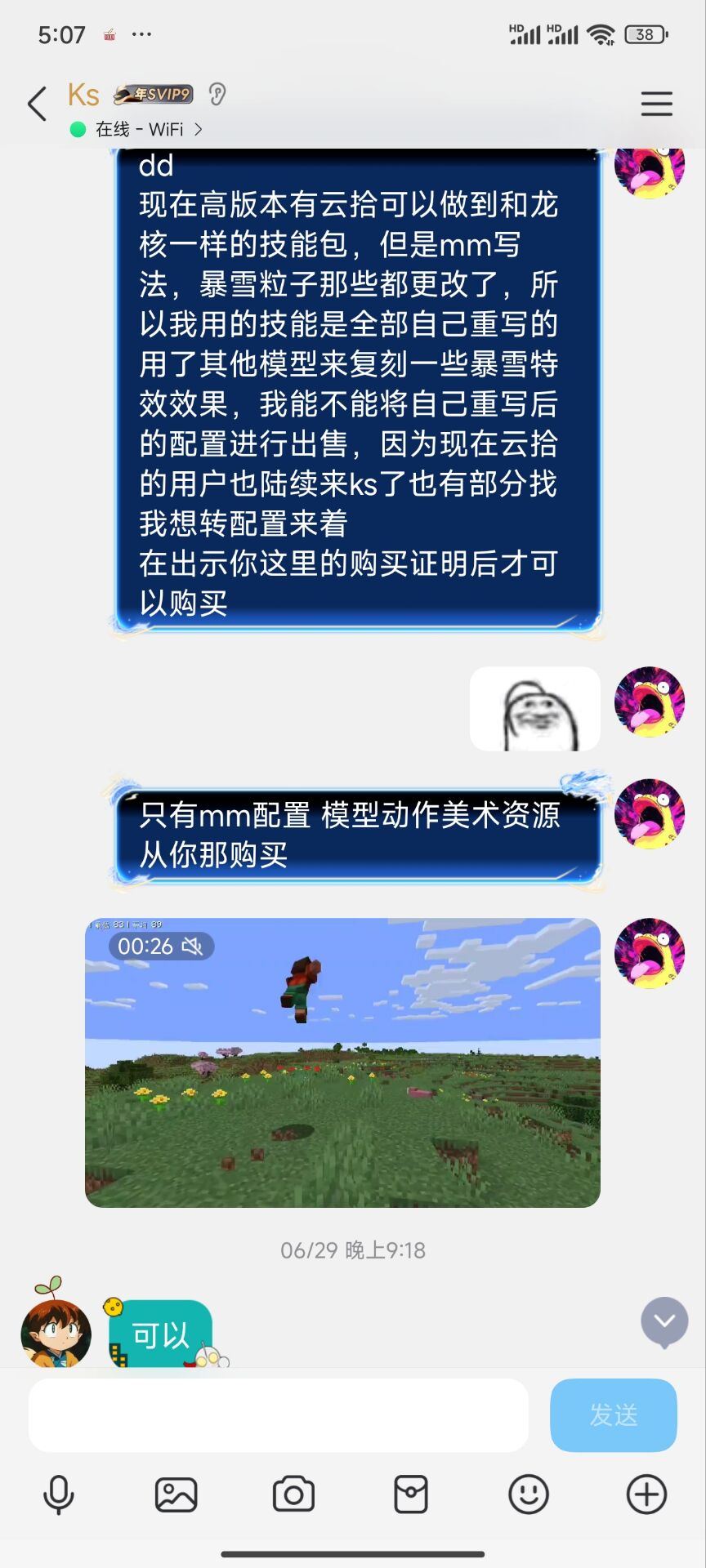The image size is (706, 1568).
Task: Record a voice message with microphone
Action: [x=58, y=1495]
